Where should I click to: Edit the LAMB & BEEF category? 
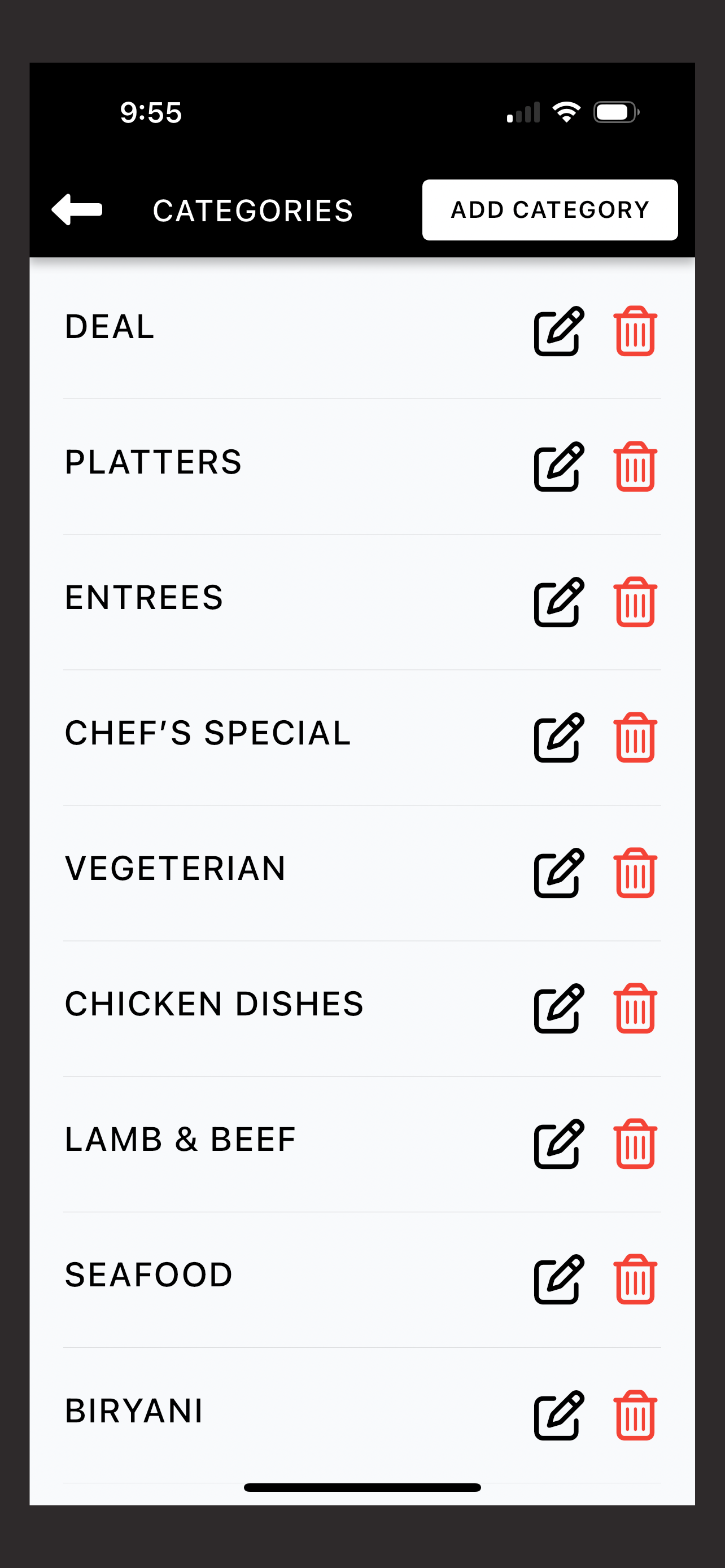[559, 1144]
